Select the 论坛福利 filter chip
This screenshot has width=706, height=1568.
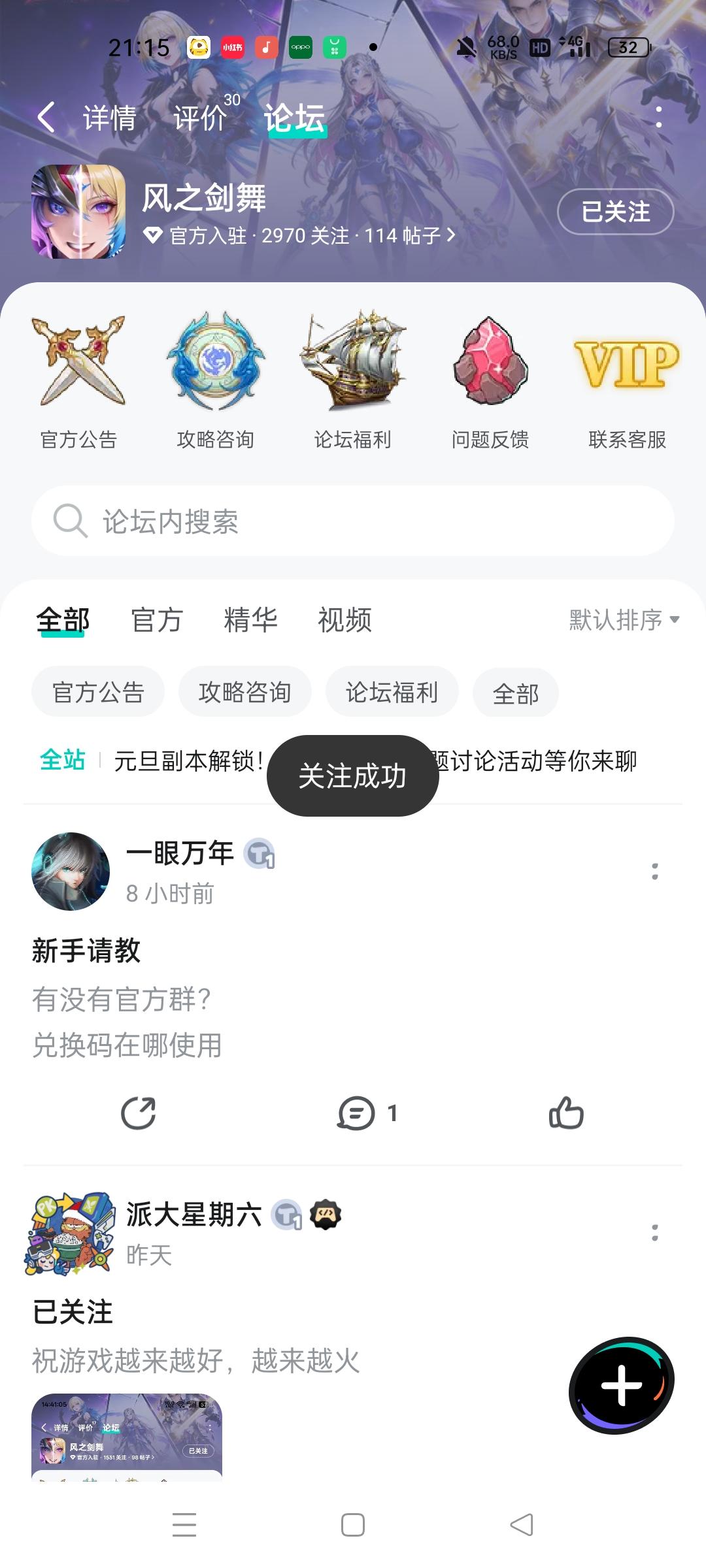[392, 693]
